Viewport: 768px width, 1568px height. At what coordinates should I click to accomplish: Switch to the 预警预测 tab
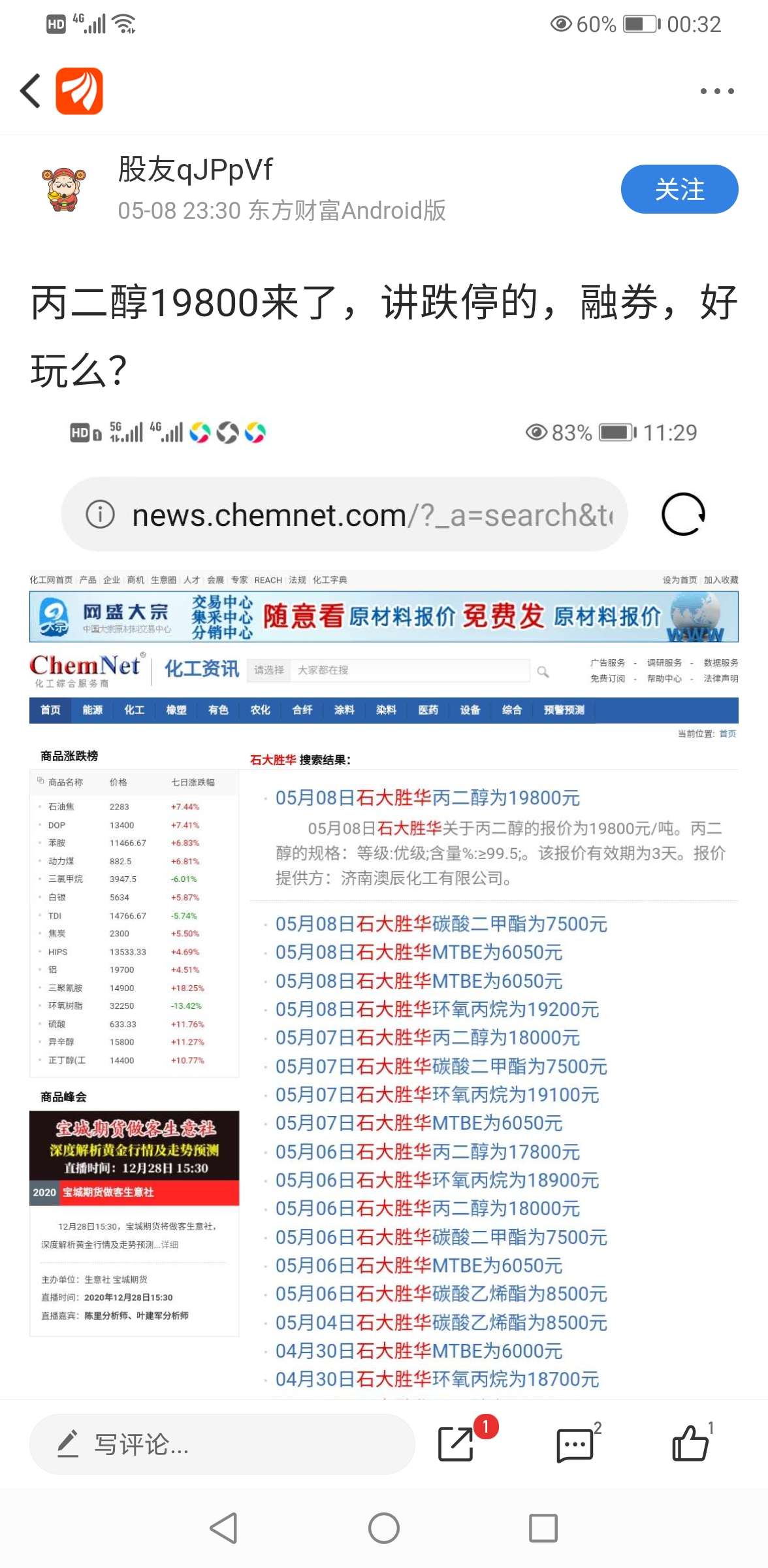coord(564,710)
